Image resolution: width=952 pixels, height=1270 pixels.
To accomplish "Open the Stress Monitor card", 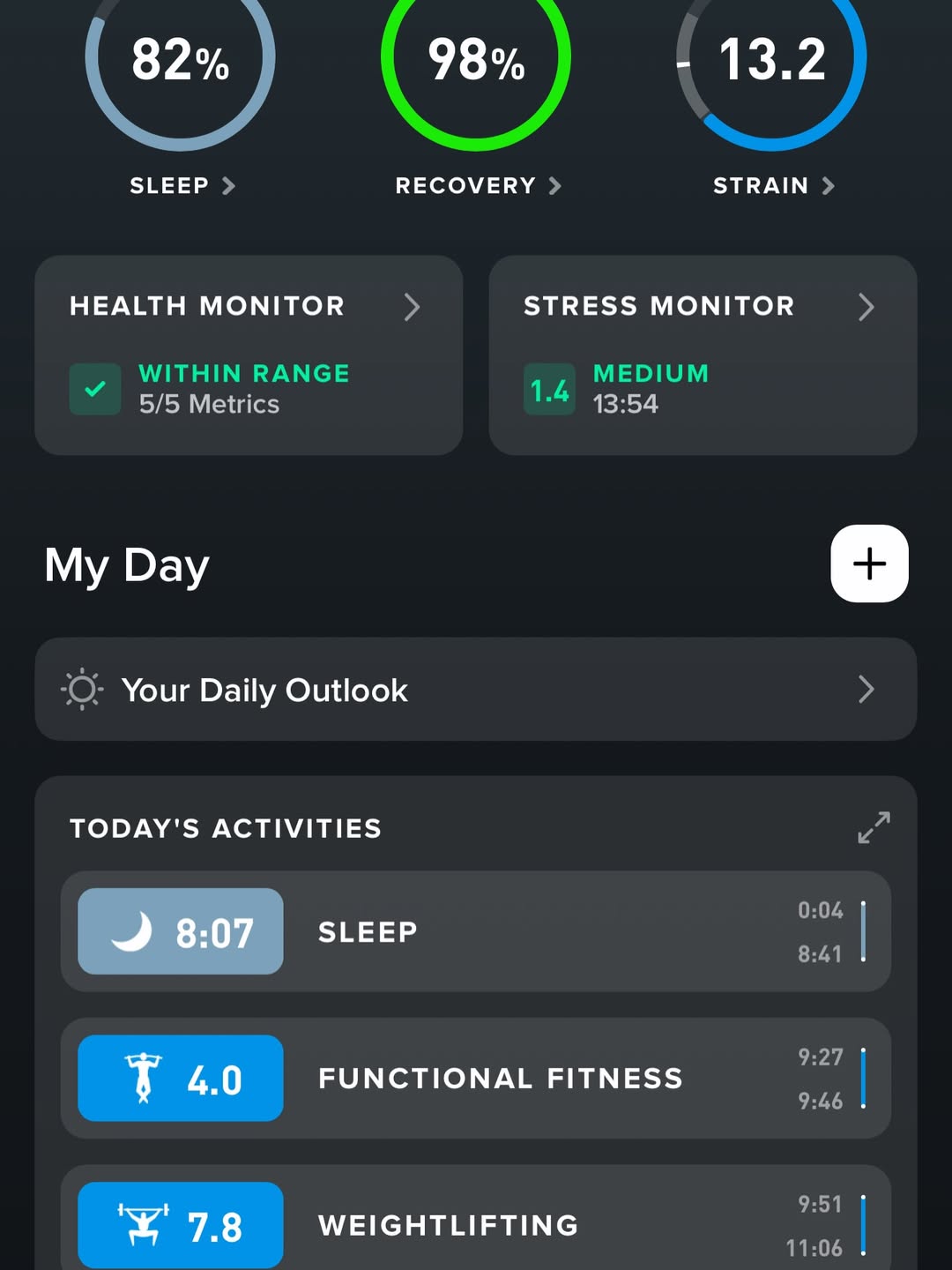I will pos(703,355).
